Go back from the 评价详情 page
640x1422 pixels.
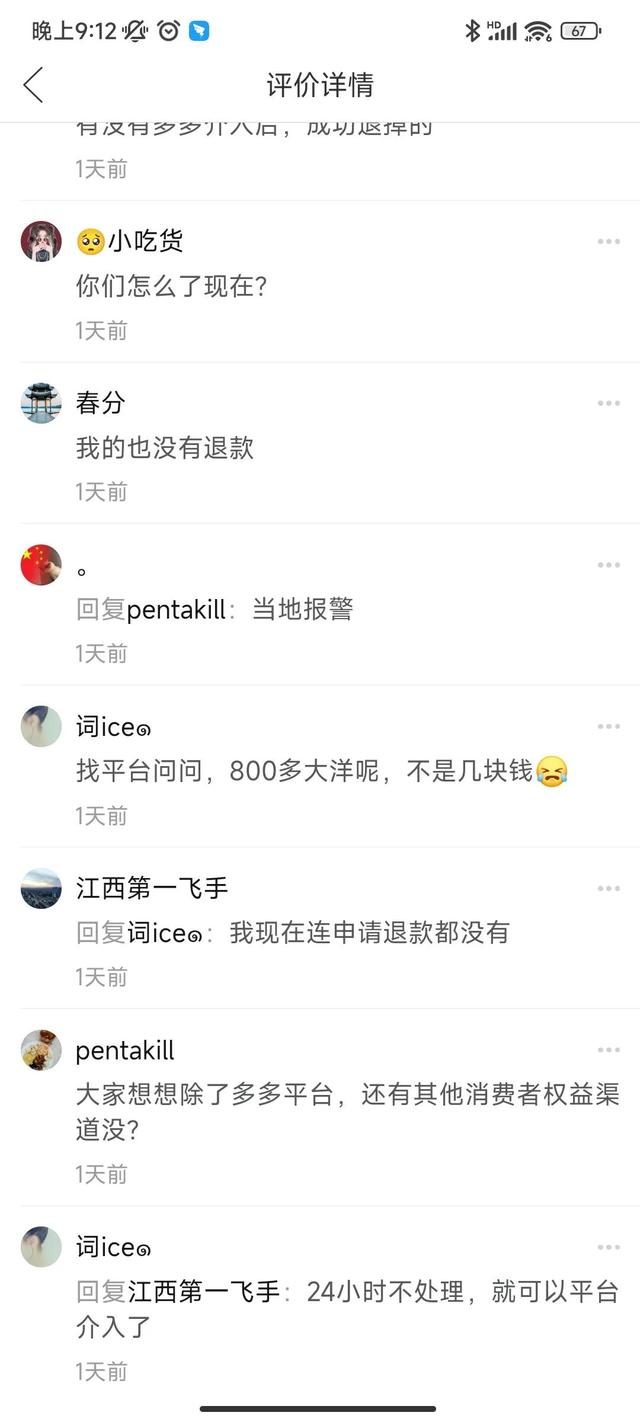[33, 85]
